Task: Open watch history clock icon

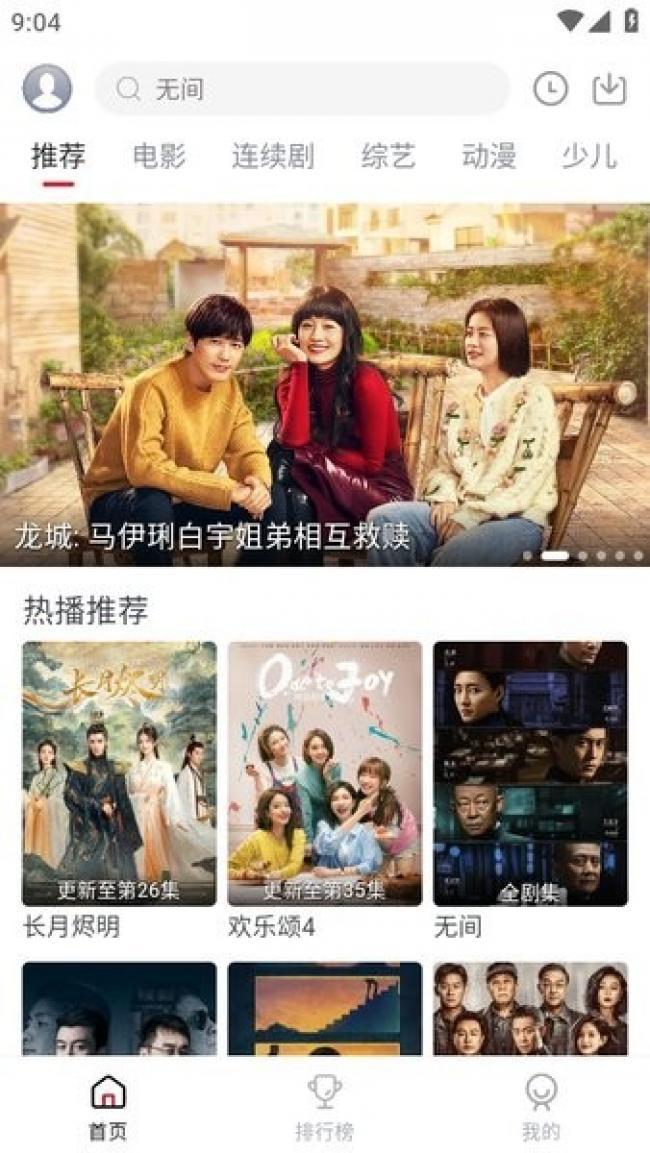Action: 550,89
